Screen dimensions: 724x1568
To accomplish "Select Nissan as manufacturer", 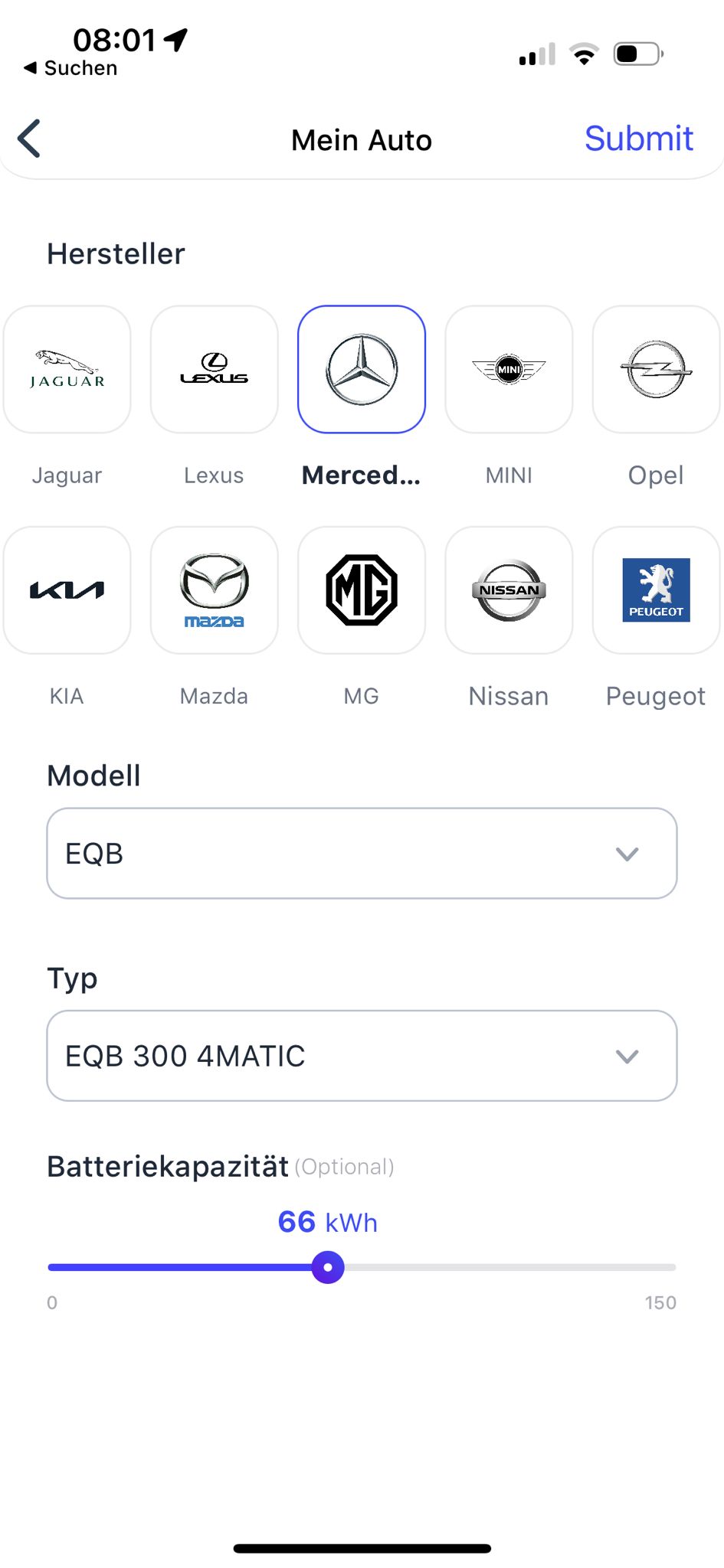I will (x=509, y=590).
